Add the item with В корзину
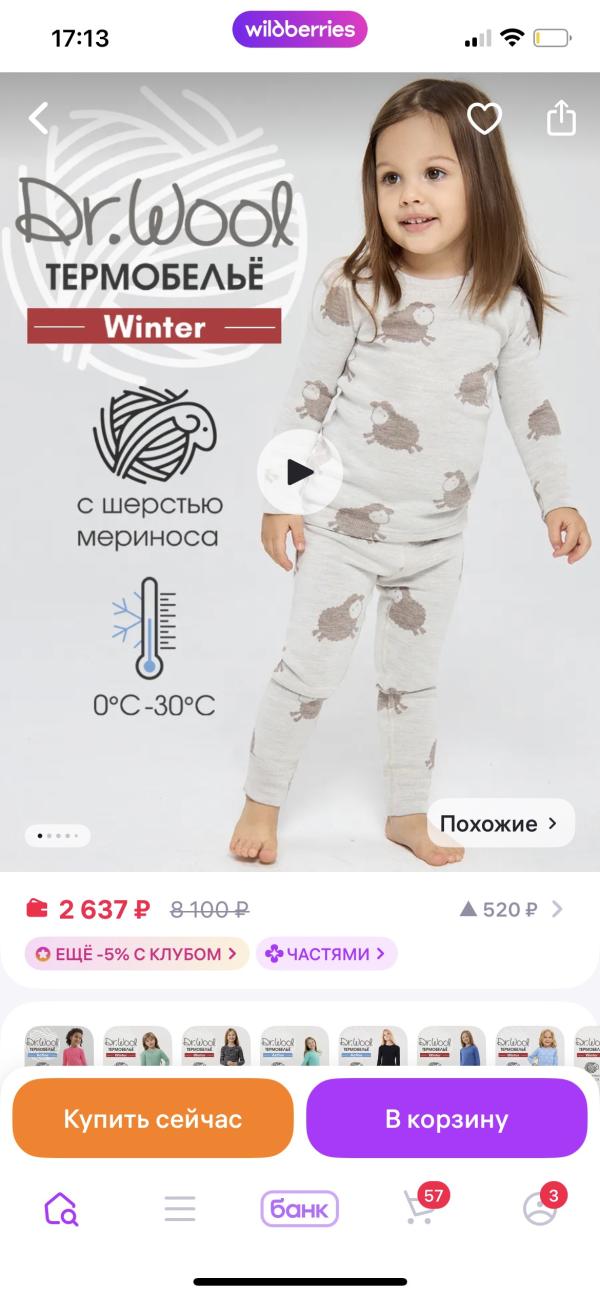 447,1118
